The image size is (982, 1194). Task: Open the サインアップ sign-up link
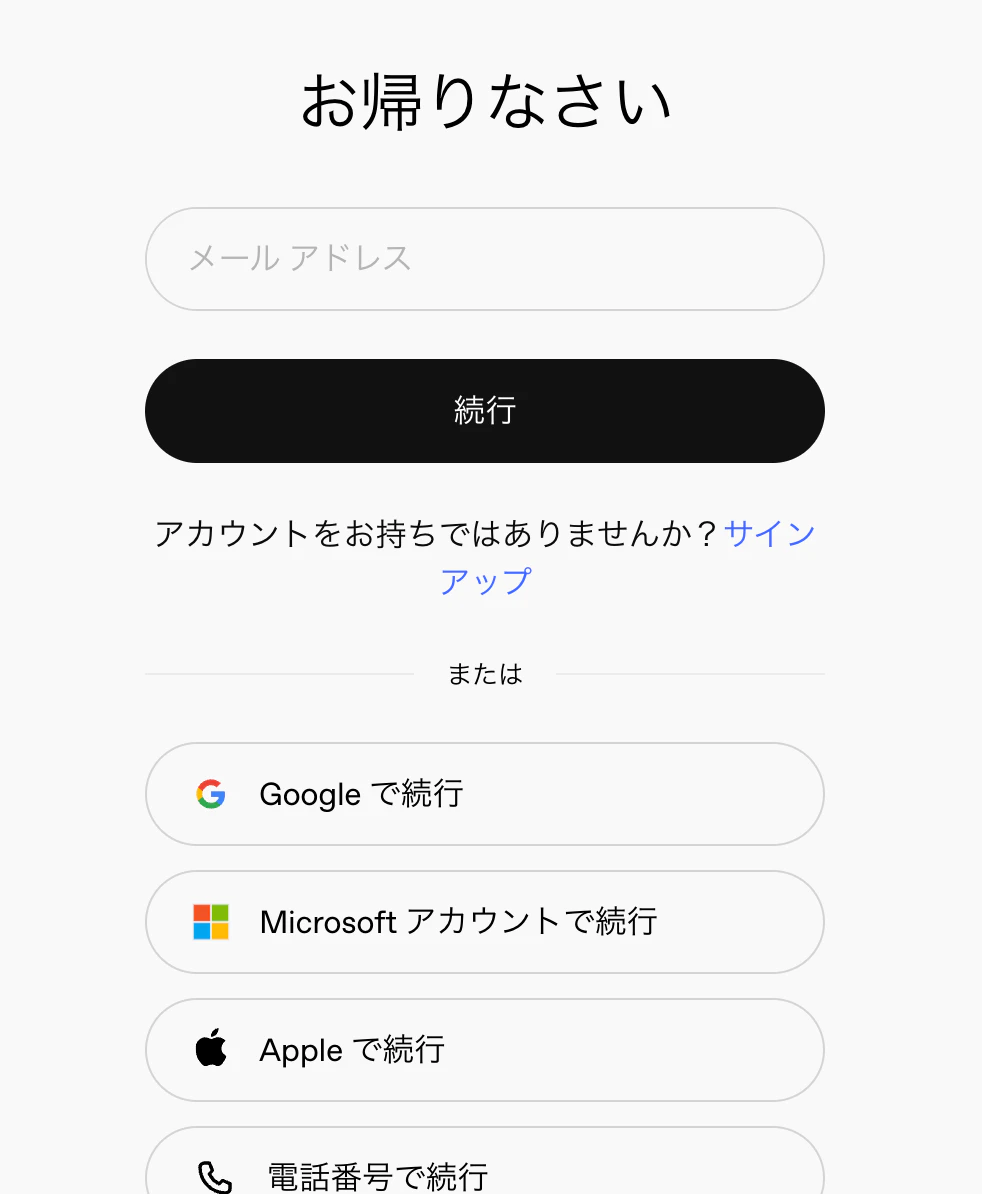tap(768, 534)
